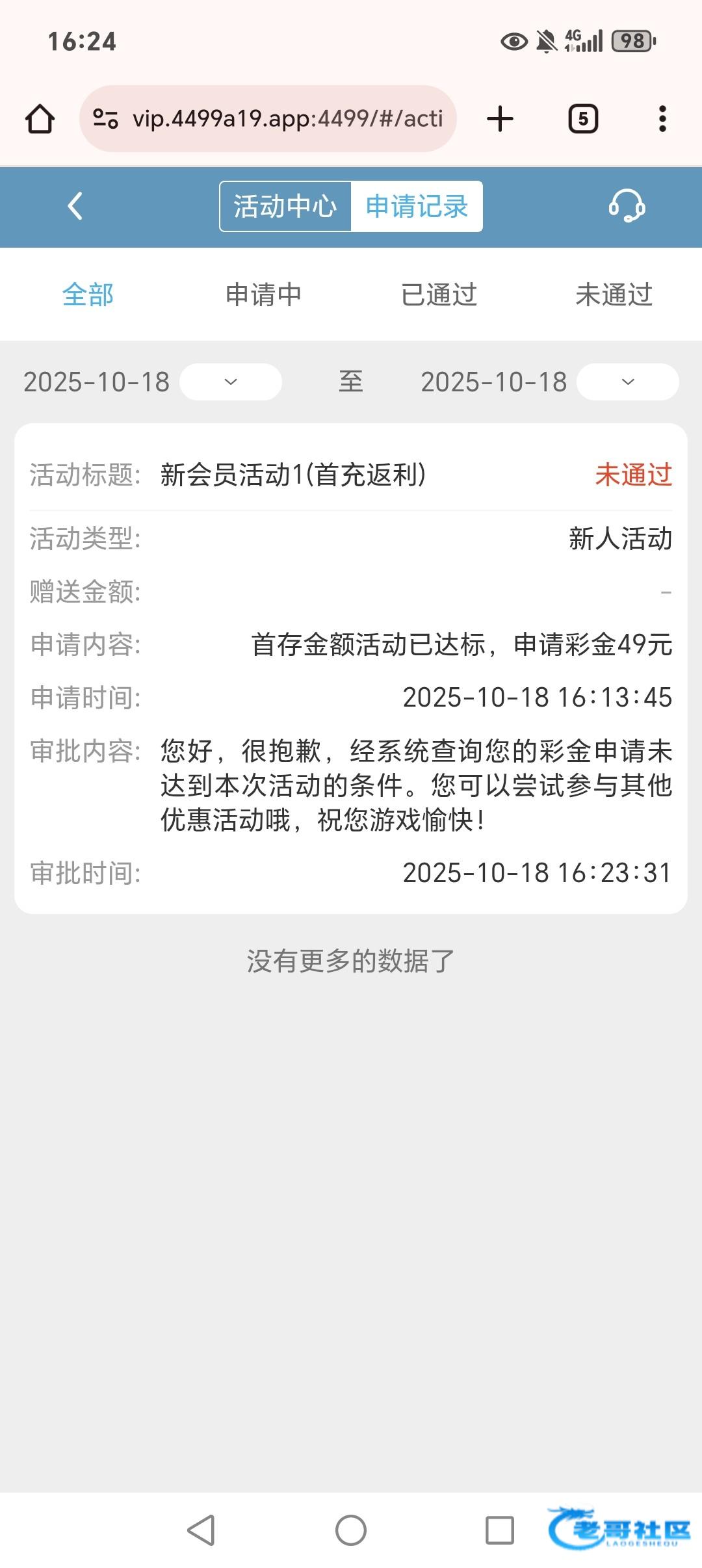The width and height of the screenshot is (702, 1568).
Task: Open the system recent apps
Action: click(x=500, y=1530)
